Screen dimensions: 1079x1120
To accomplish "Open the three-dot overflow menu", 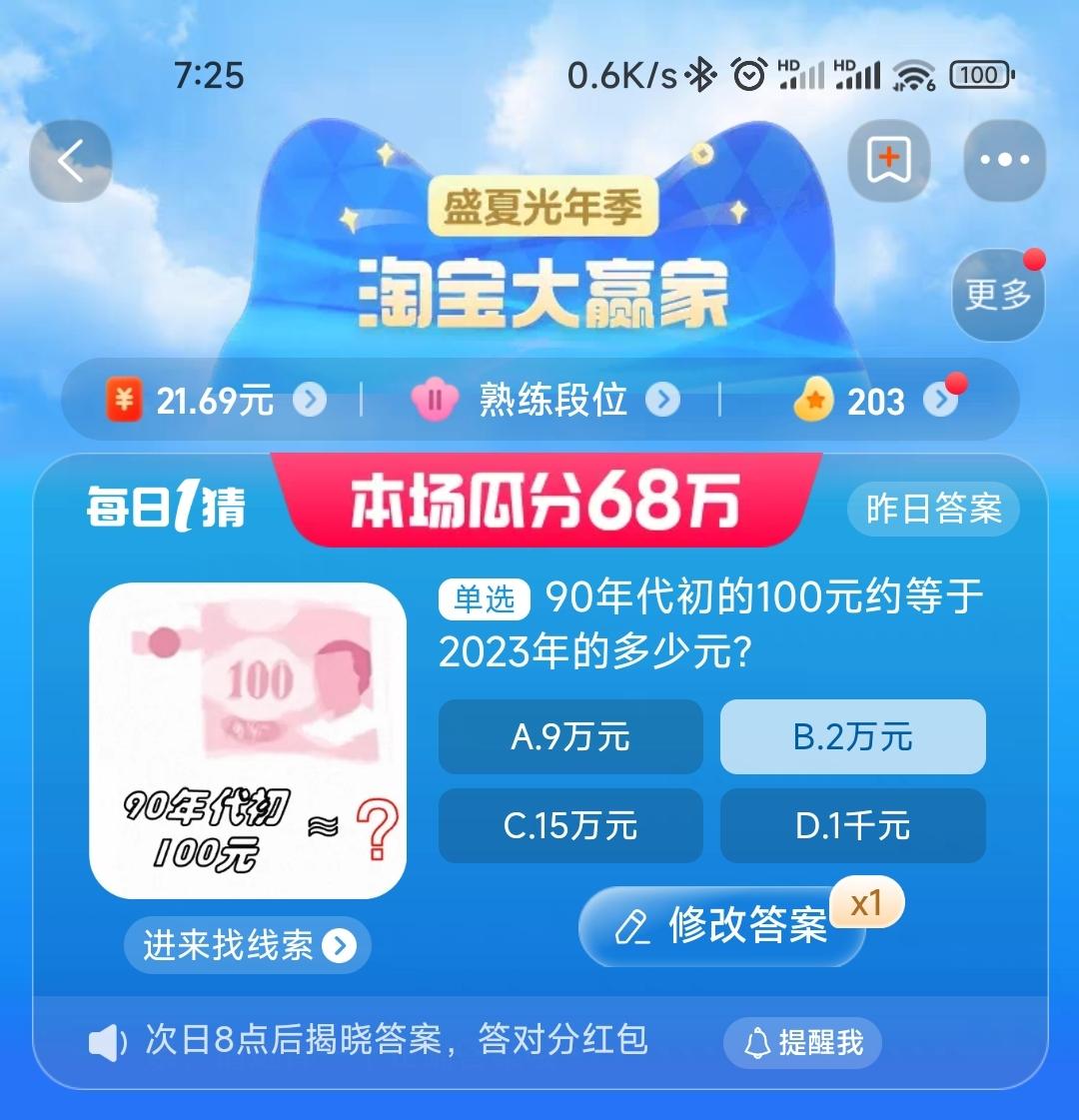I will (x=1005, y=160).
